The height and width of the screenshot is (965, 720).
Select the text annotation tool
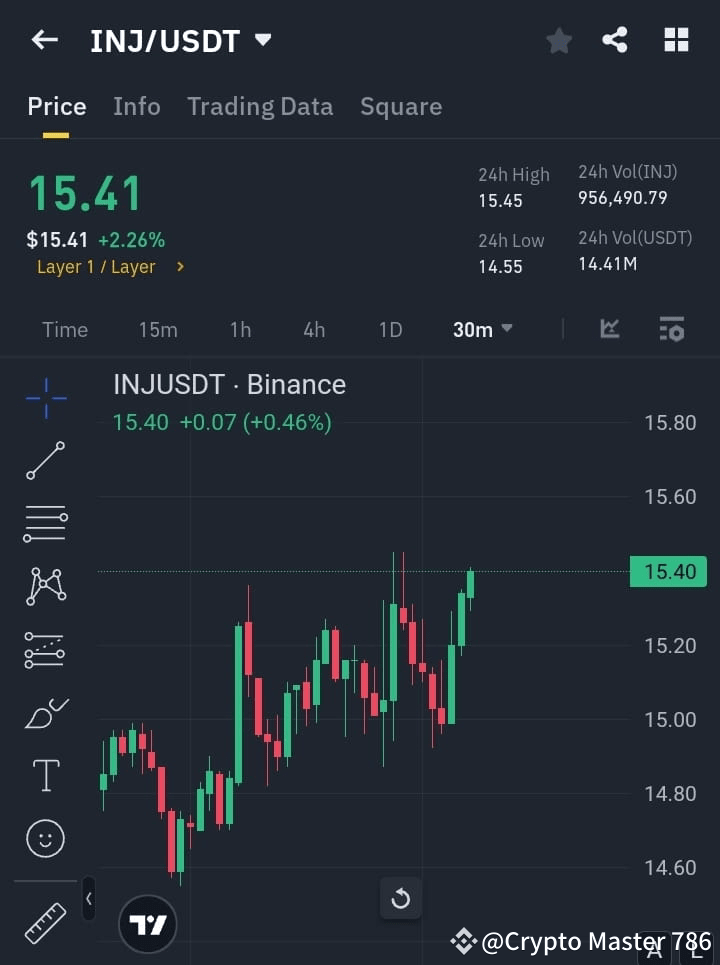click(x=45, y=775)
